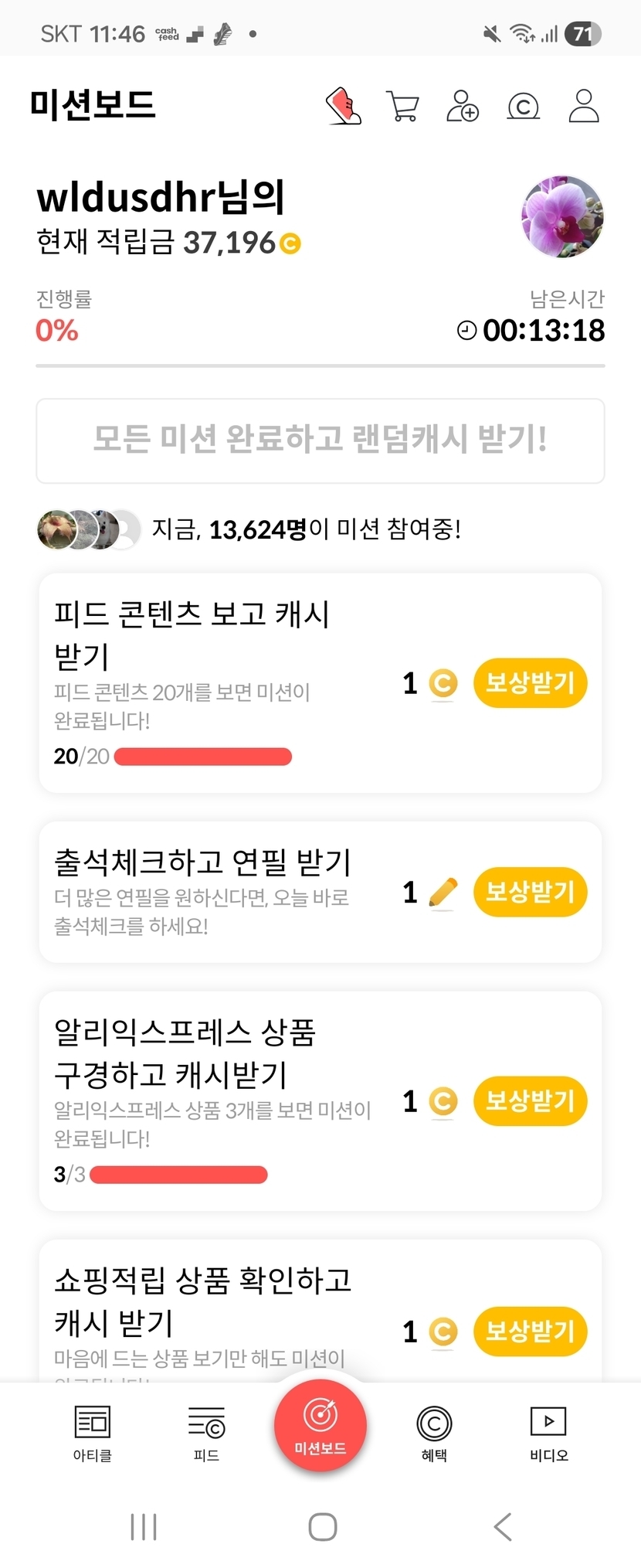This screenshot has width=641, height=1568.
Task: Switch to the 피드 tab
Action: [x=206, y=1434]
